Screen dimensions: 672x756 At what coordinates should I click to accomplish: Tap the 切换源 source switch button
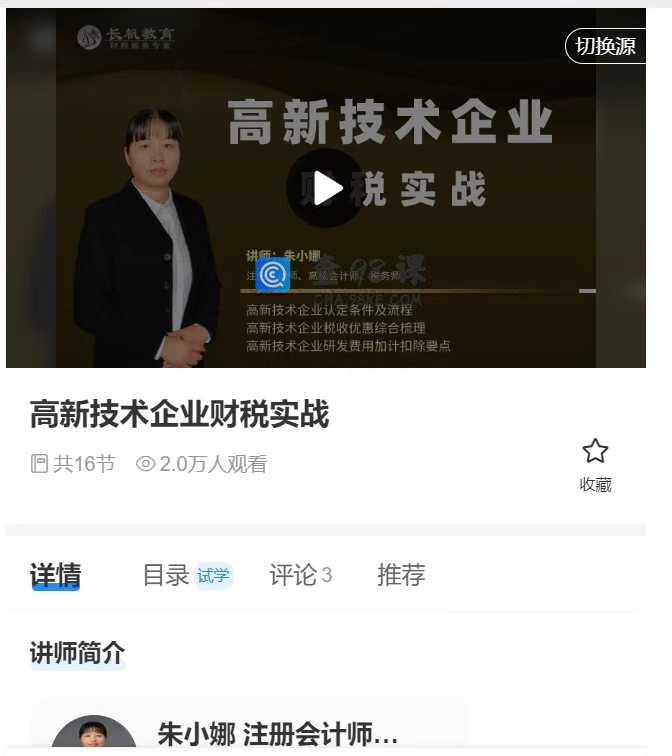pos(606,47)
